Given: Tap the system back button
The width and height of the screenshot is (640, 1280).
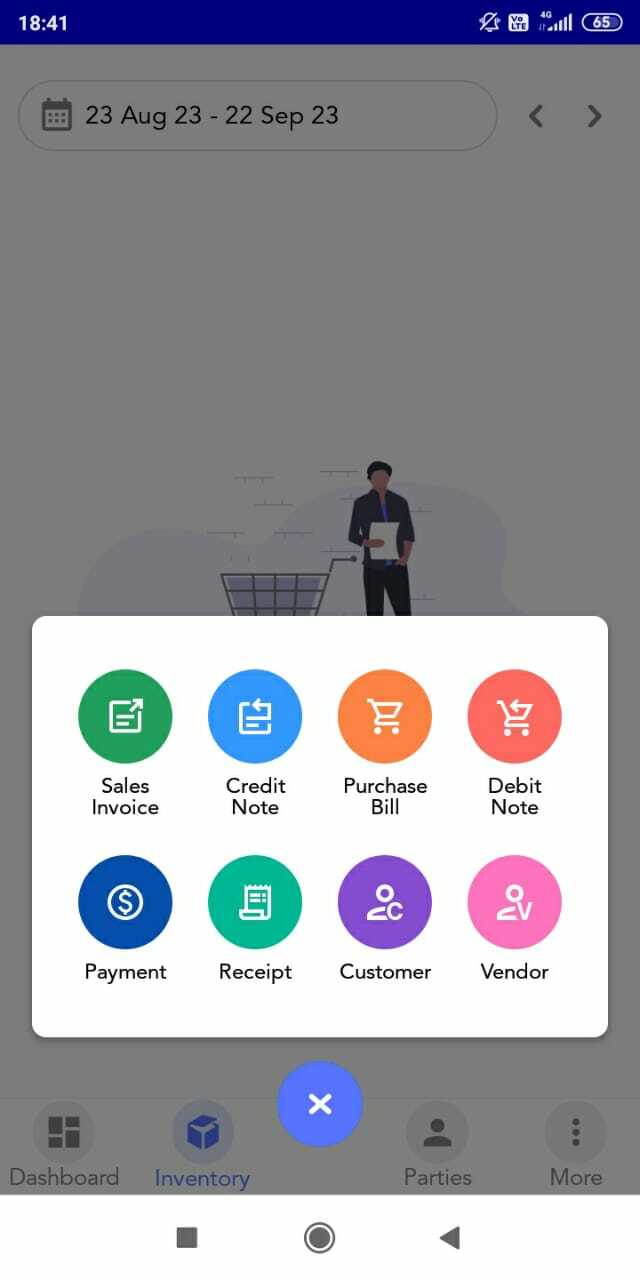Looking at the screenshot, I should point(450,1238).
